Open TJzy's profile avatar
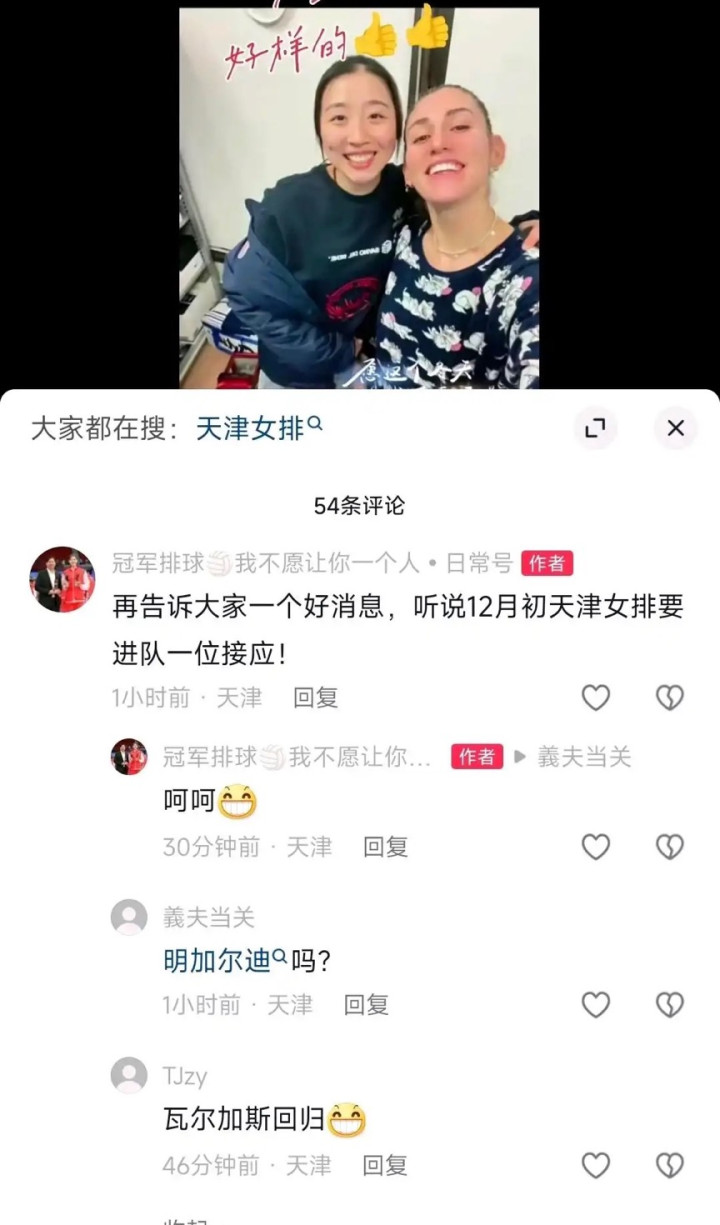This screenshot has height=1225, width=720. 129,1076
